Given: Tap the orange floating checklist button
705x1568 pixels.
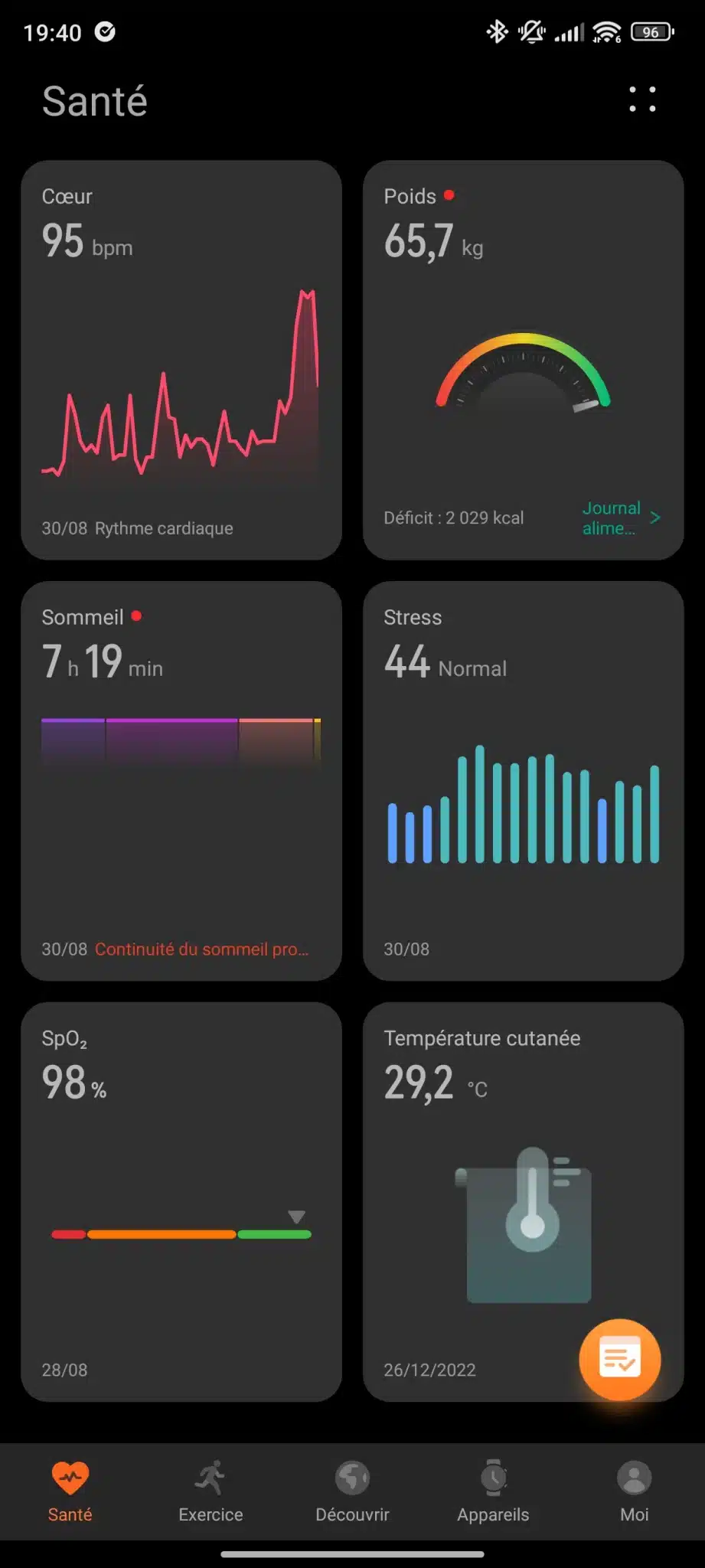Looking at the screenshot, I should (620, 1360).
